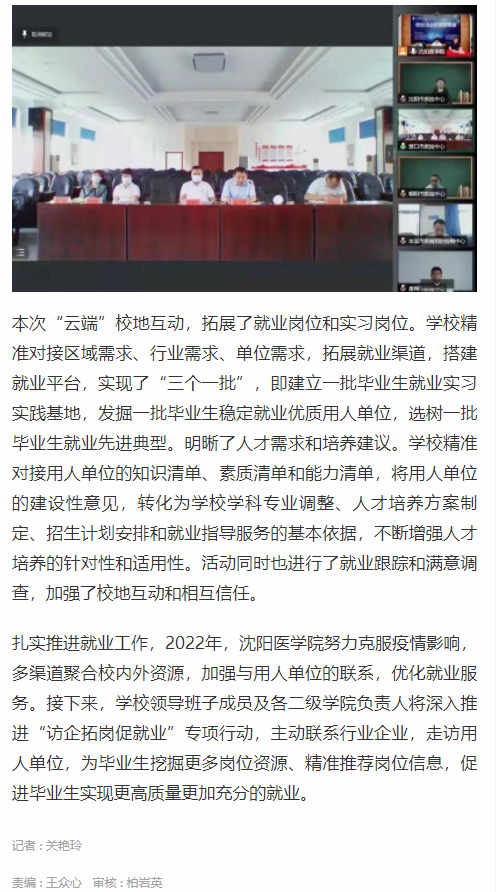Open the video conference photo in the article
This screenshot has width=496, height=892.
click(244, 148)
